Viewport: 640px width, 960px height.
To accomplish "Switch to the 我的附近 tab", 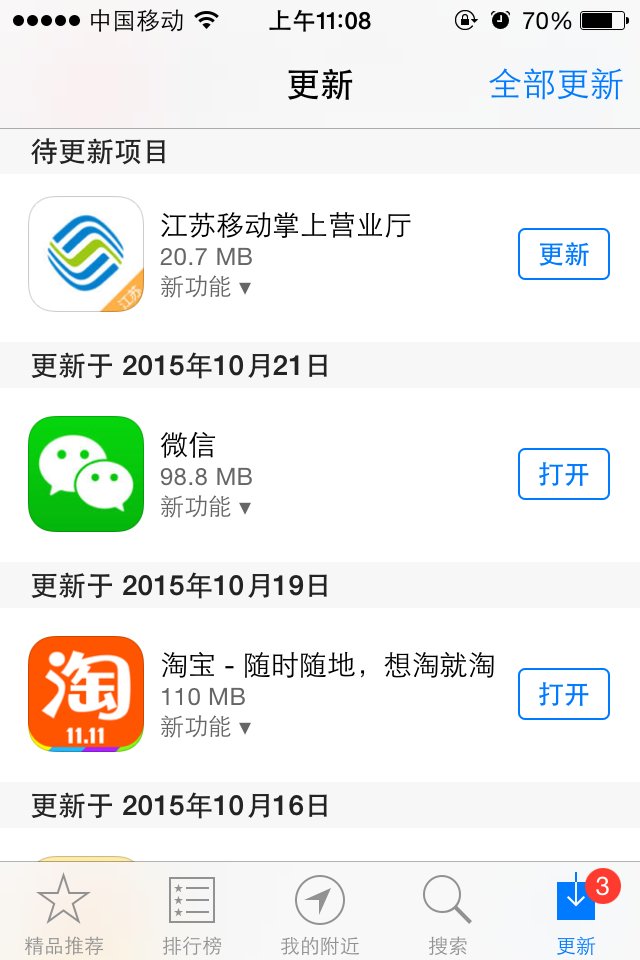I will pos(320,914).
